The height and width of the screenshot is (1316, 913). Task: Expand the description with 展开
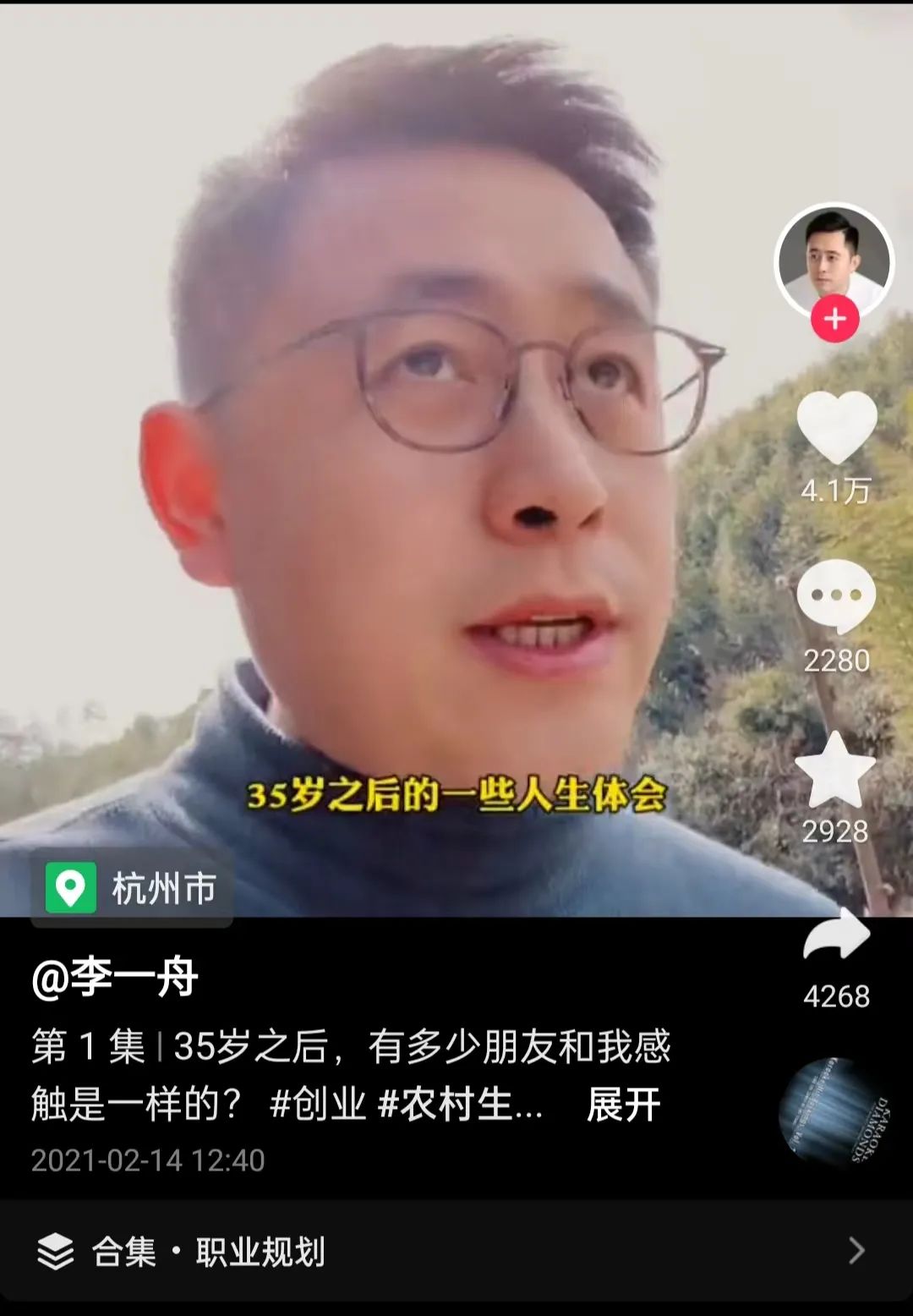click(623, 1105)
